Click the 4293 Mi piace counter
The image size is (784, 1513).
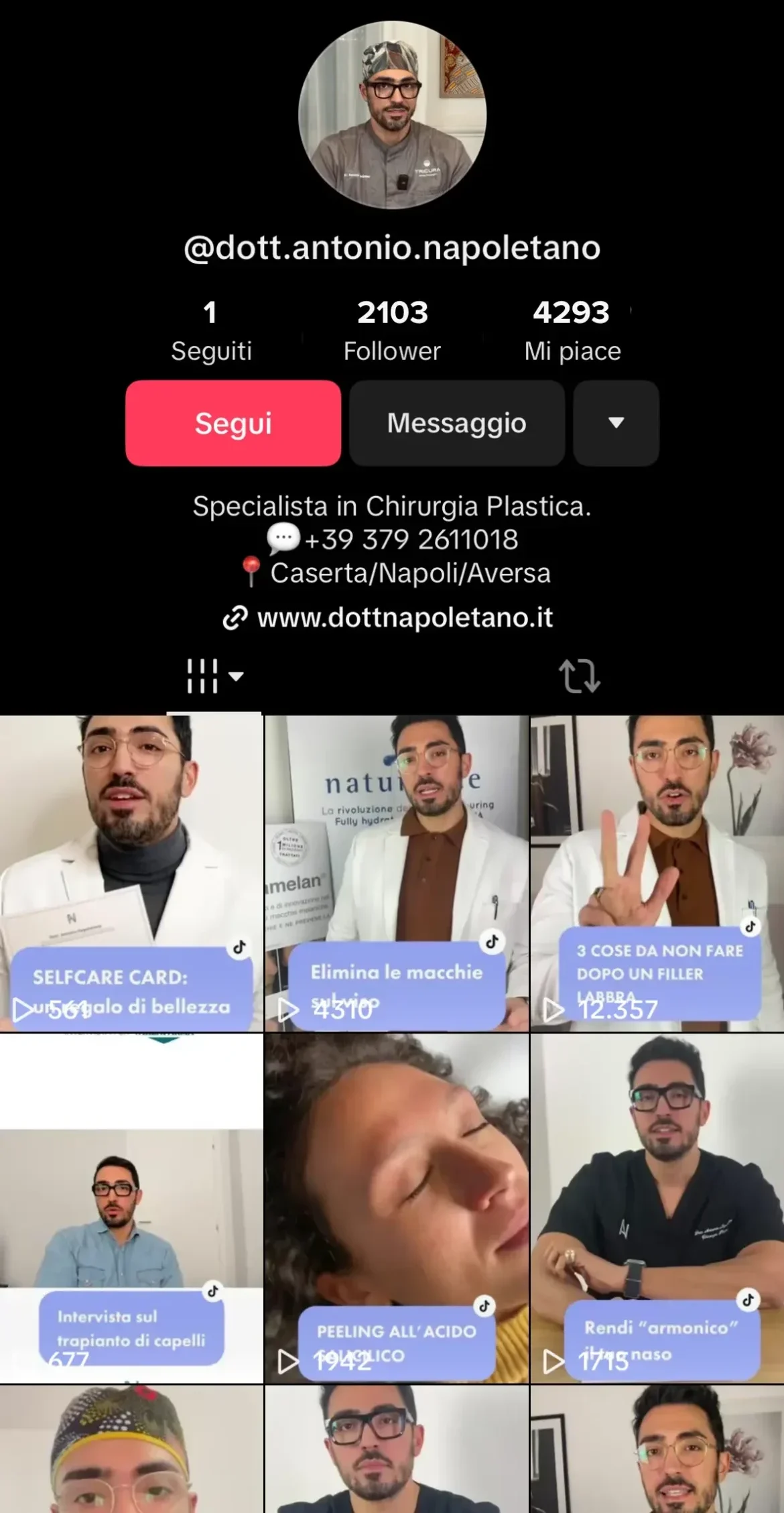572,327
